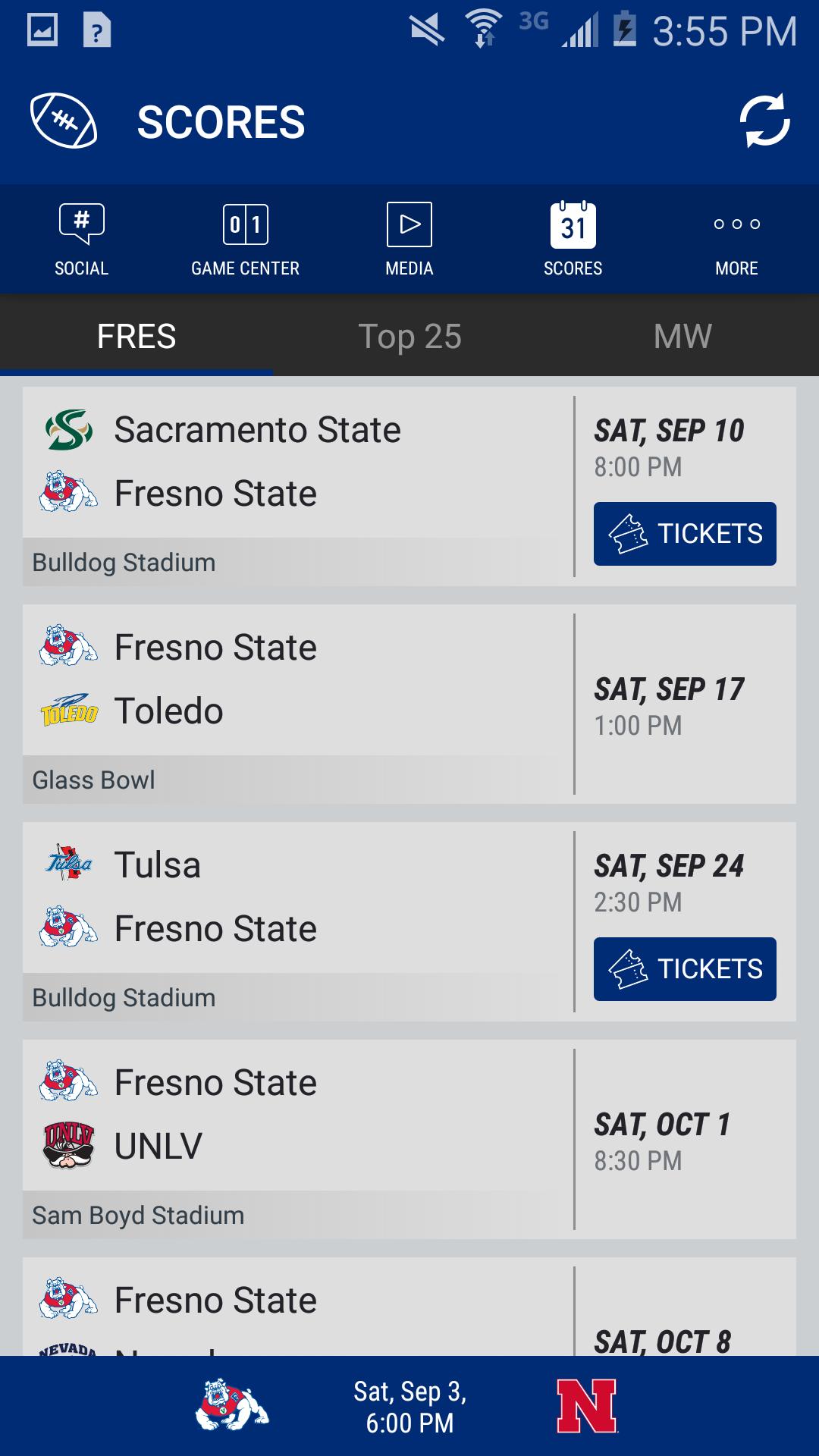Select the Sacramento State team logo

pyautogui.click(x=67, y=428)
